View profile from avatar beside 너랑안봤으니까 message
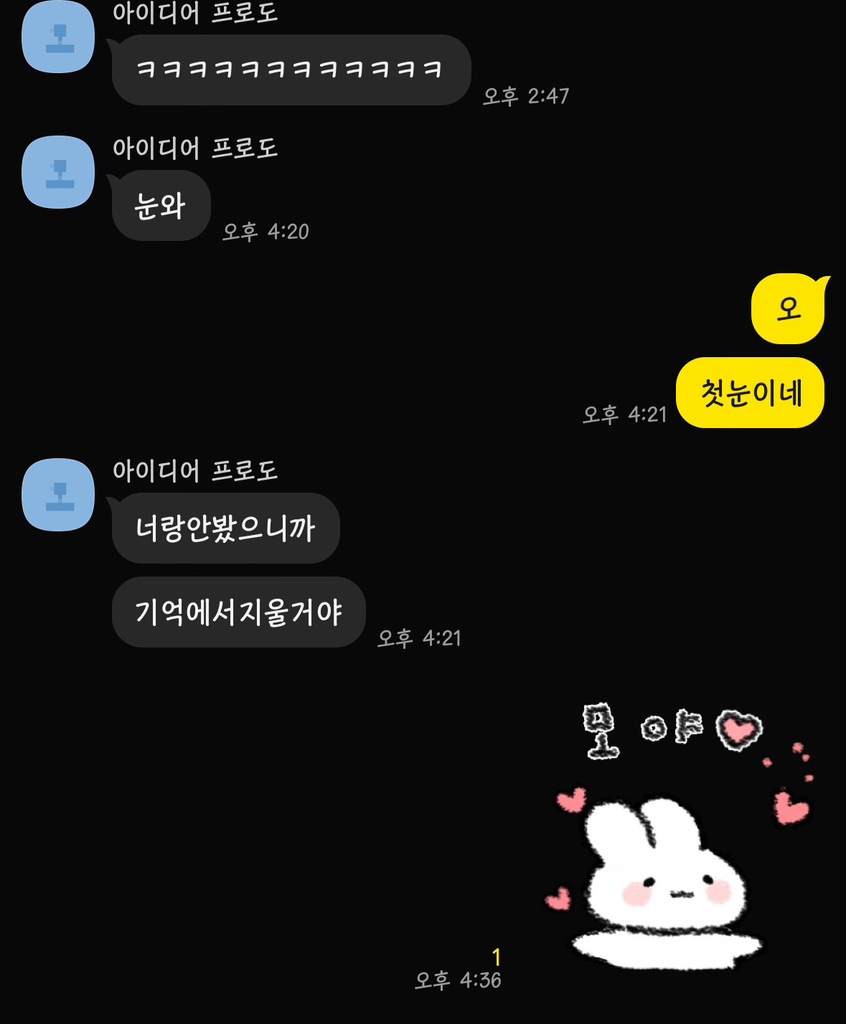846x1024 pixels. tap(58, 494)
